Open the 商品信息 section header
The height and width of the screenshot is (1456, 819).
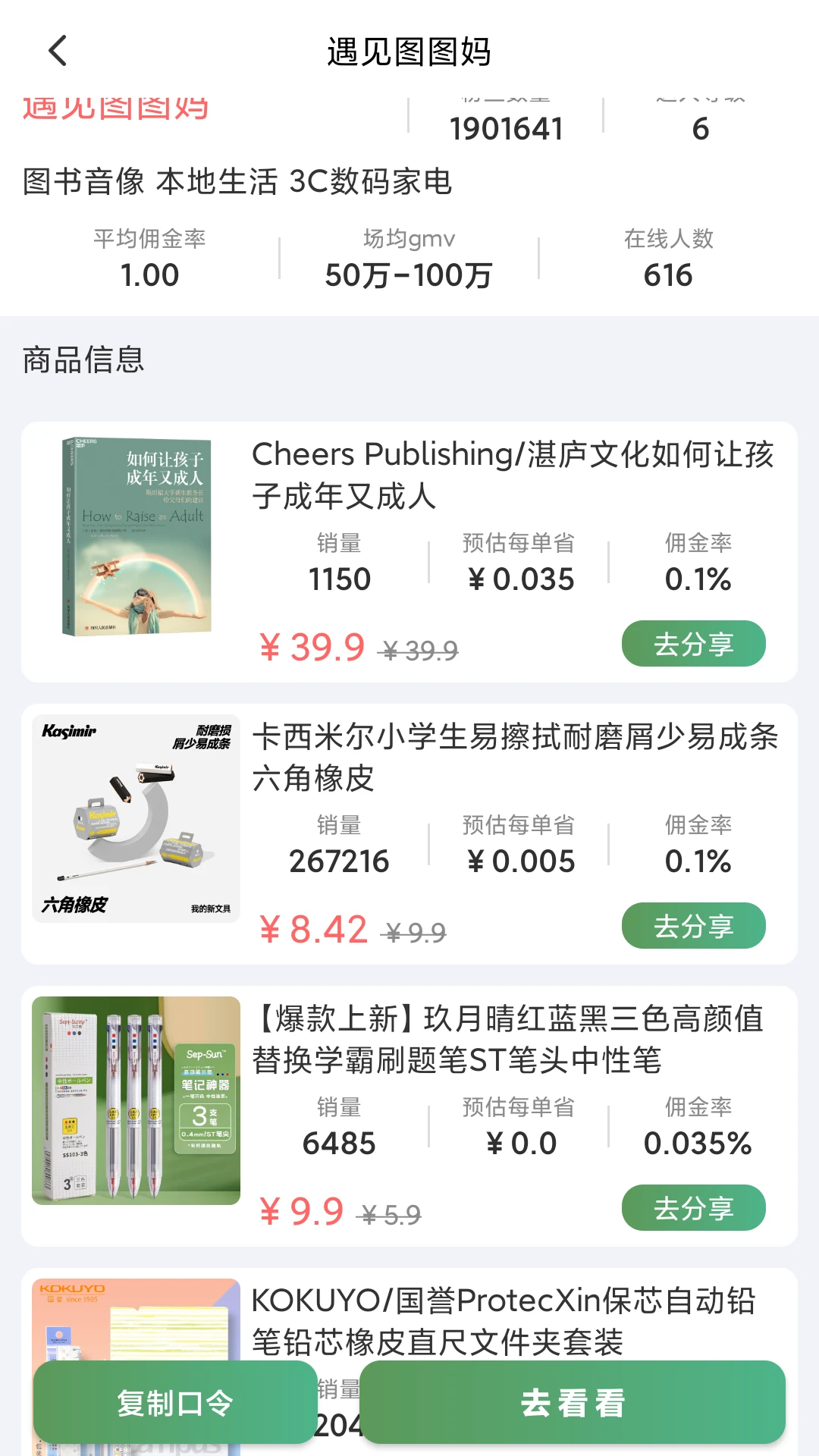pos(83,361)
